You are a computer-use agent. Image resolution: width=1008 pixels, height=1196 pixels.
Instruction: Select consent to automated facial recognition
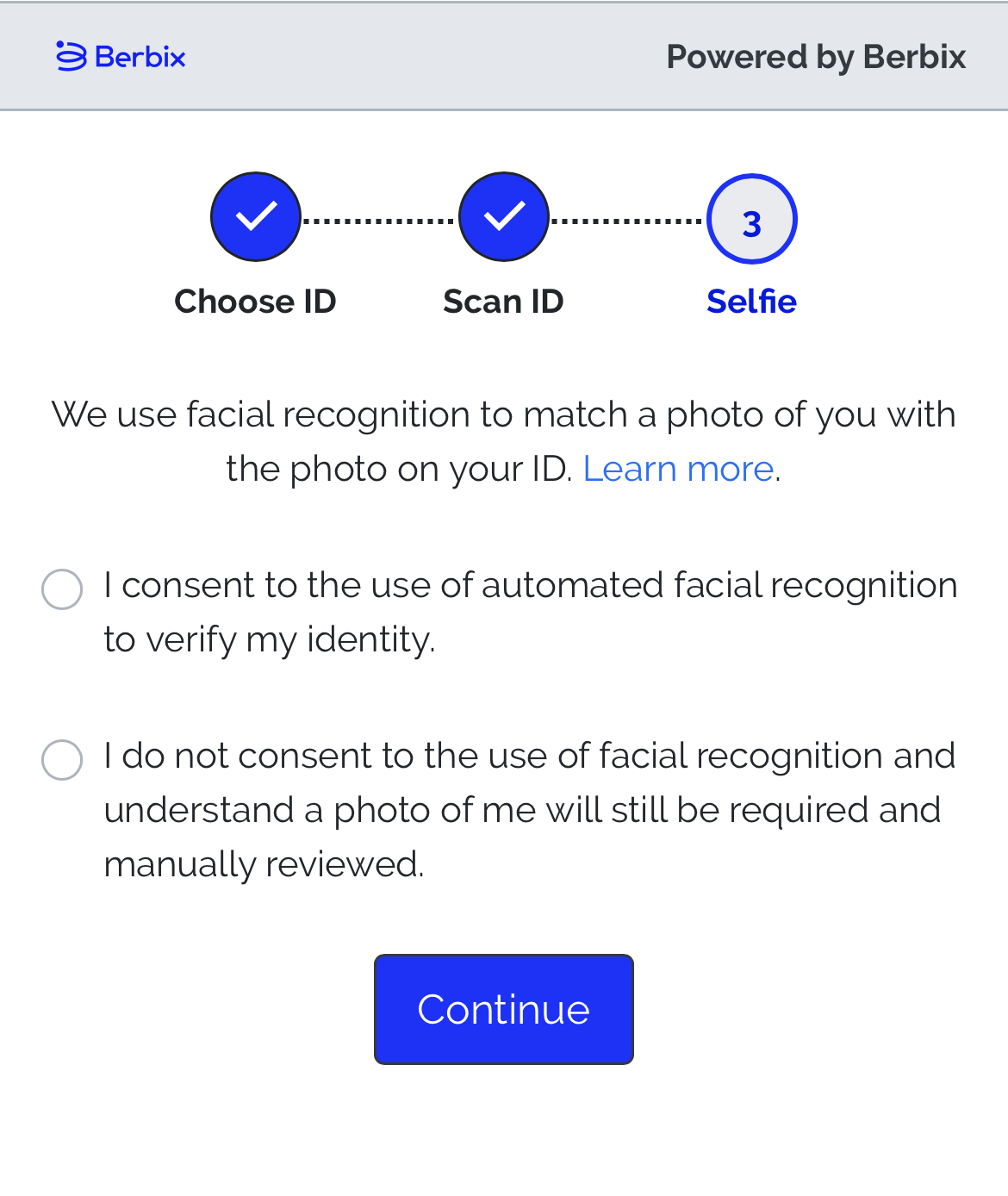[62, 589]
